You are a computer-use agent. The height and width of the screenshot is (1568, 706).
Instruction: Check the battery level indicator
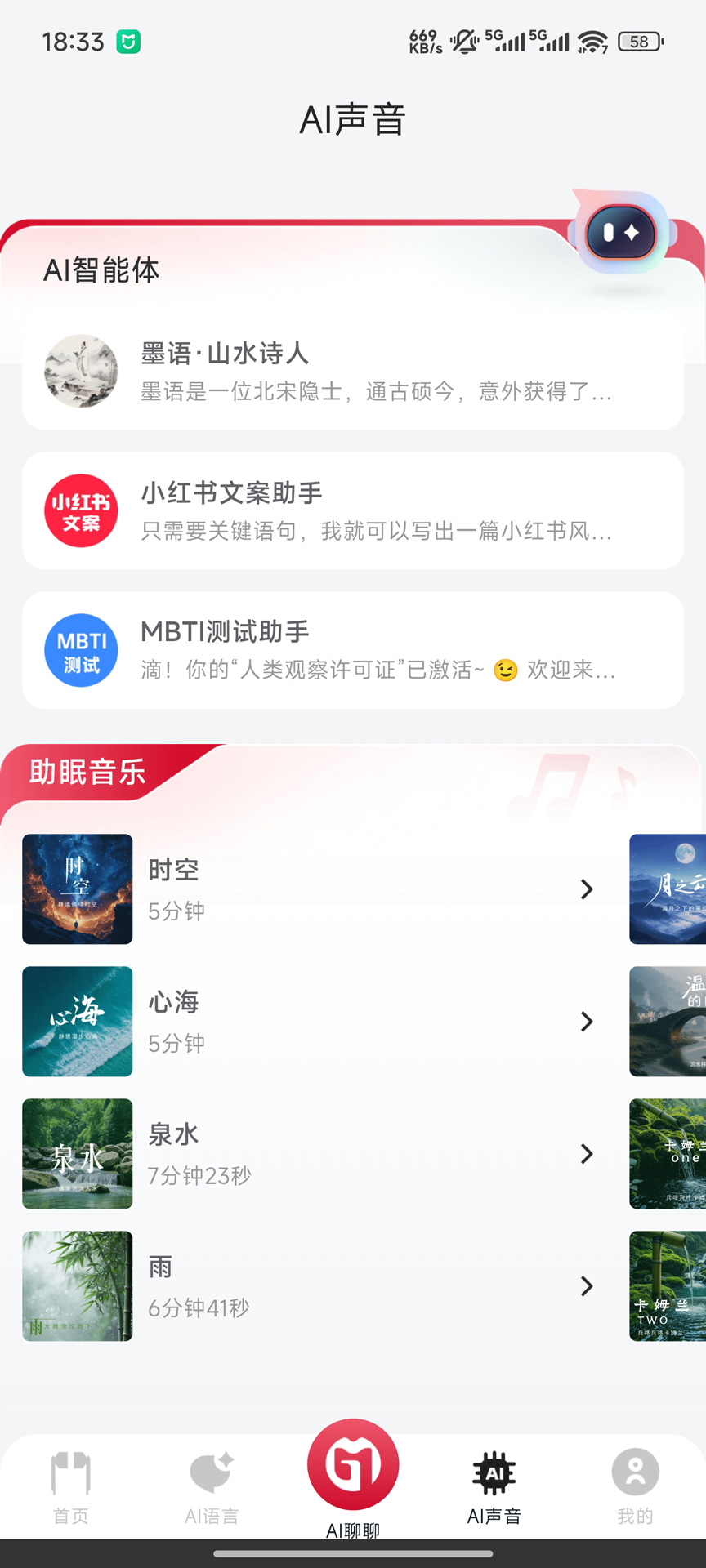click(638, 40)
